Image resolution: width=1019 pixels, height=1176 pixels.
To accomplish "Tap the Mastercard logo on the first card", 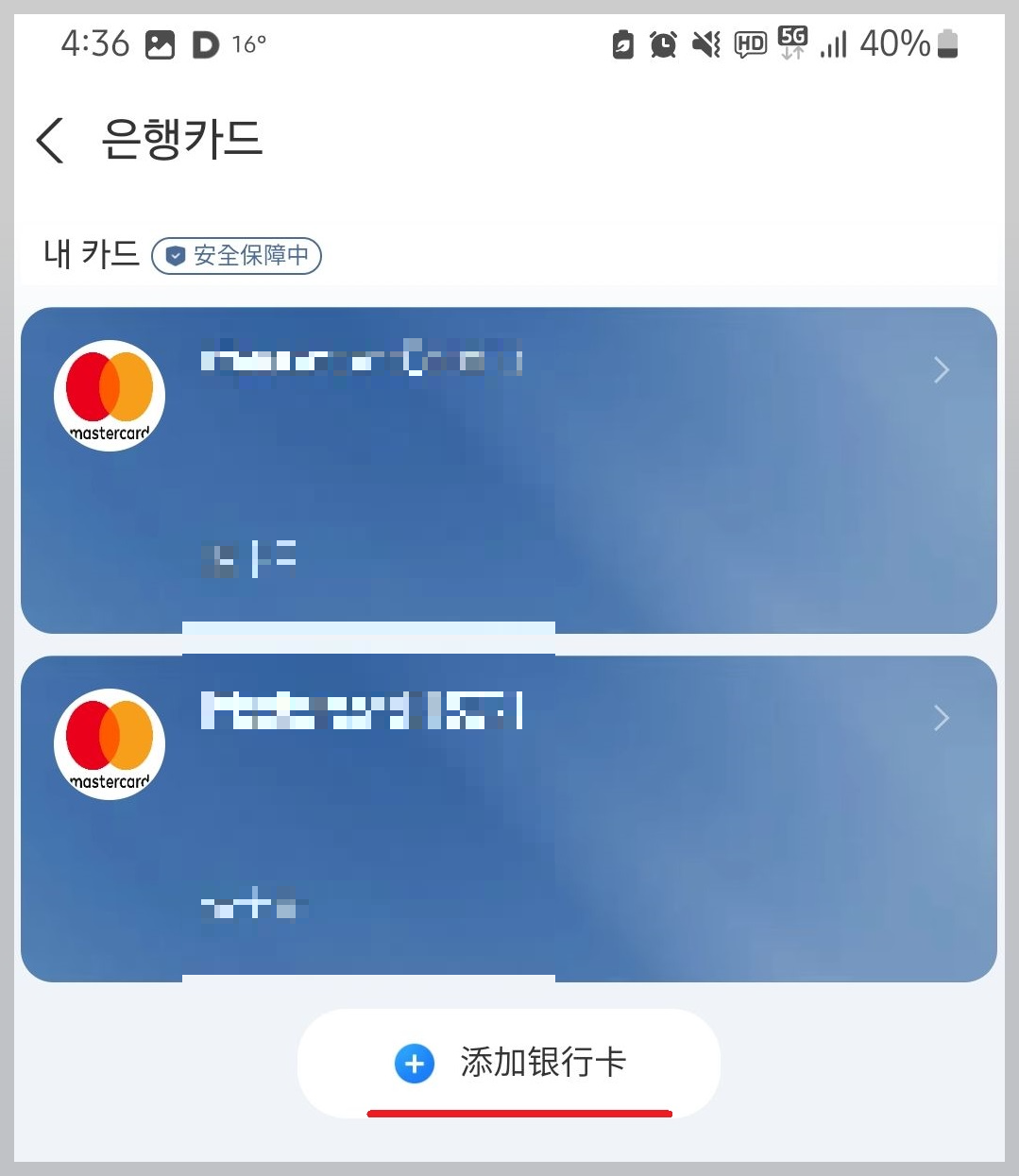I will click(x=109, y=397).
